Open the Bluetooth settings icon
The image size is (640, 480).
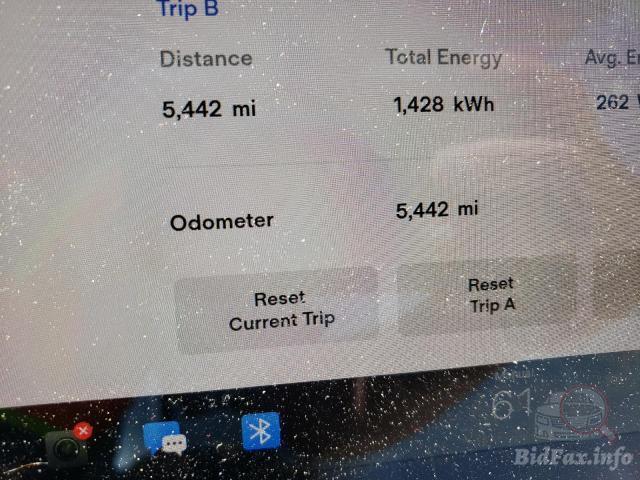(261, 432)
